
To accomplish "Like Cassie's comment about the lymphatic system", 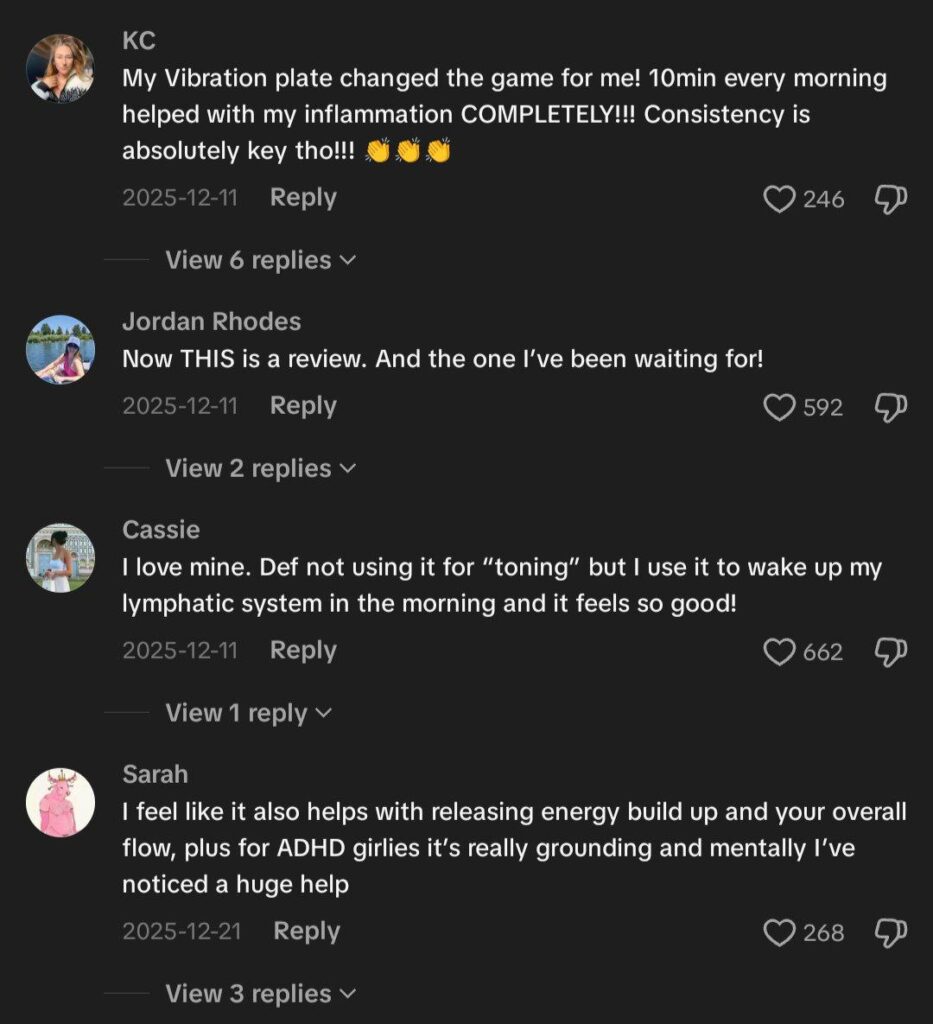I will click(x=779, y=652).
